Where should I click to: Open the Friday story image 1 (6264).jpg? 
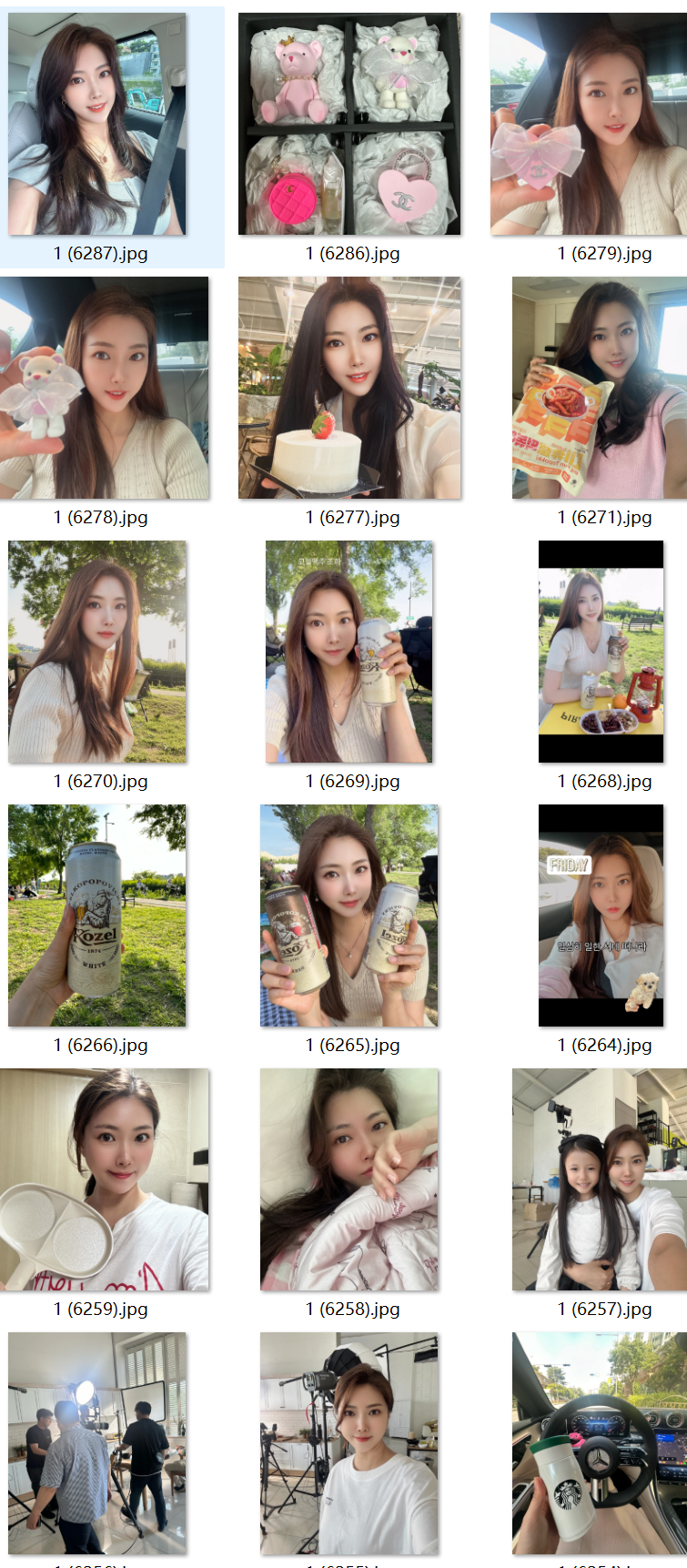pyautogui.click(x=601, y=916)
